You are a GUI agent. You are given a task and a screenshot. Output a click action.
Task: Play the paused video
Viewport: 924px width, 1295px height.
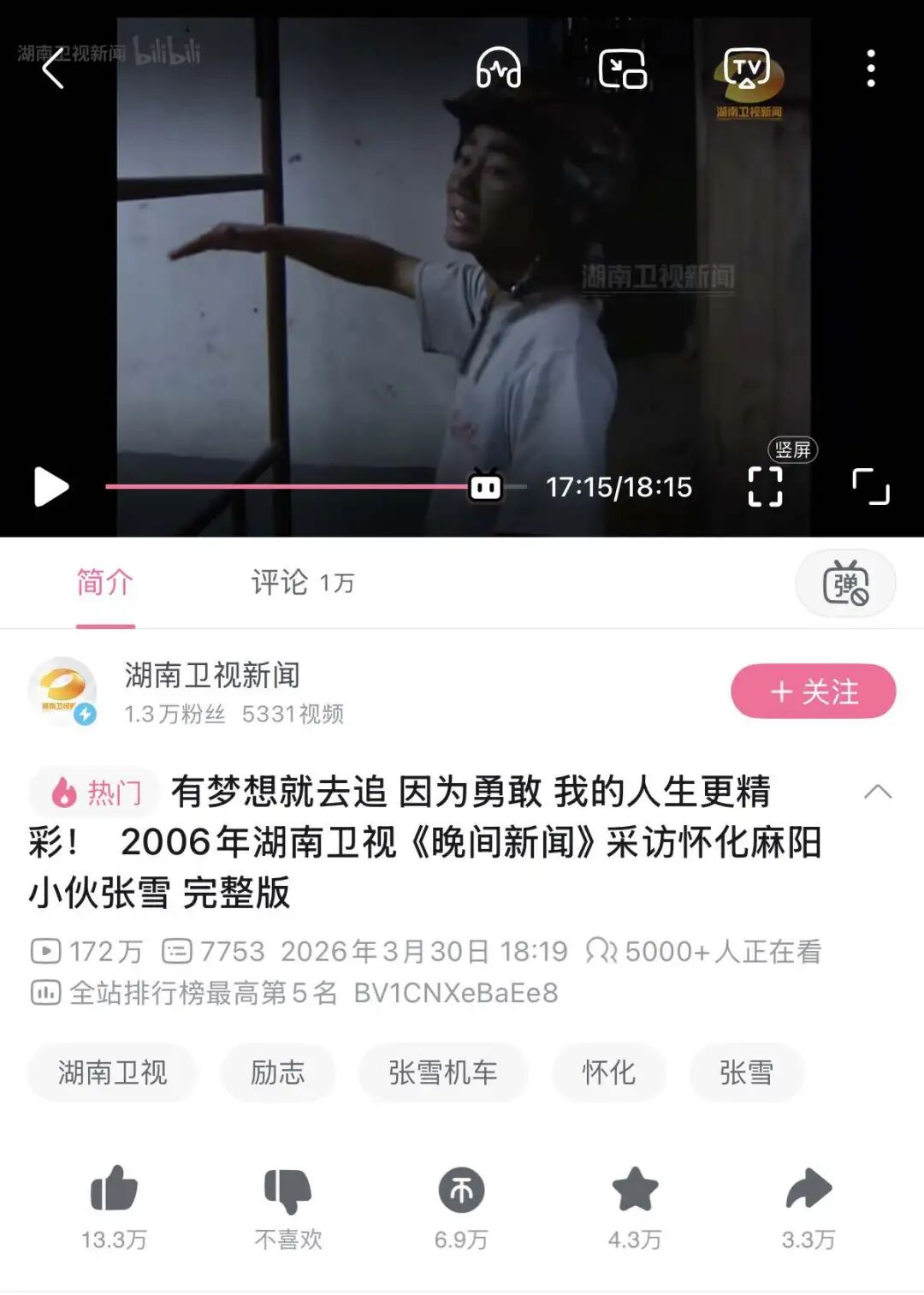click(x=50, y=487)
